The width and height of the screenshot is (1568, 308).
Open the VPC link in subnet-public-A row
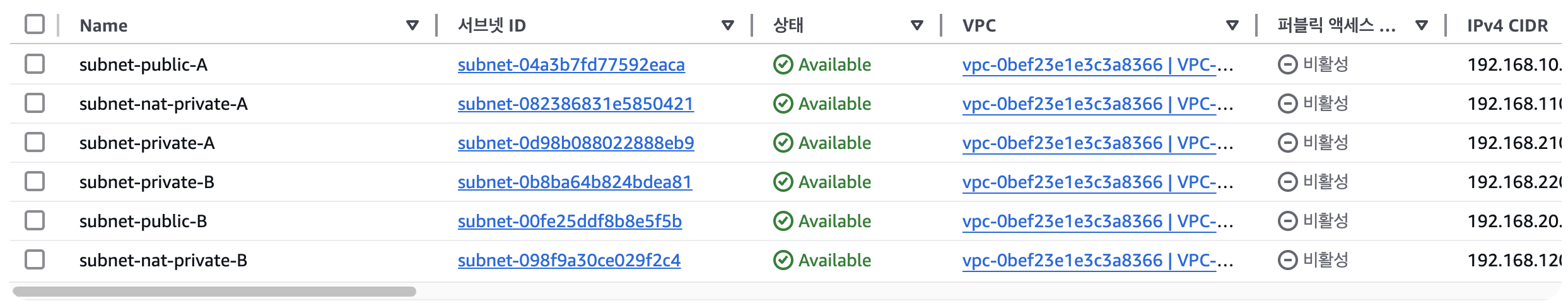(1089, 64)
